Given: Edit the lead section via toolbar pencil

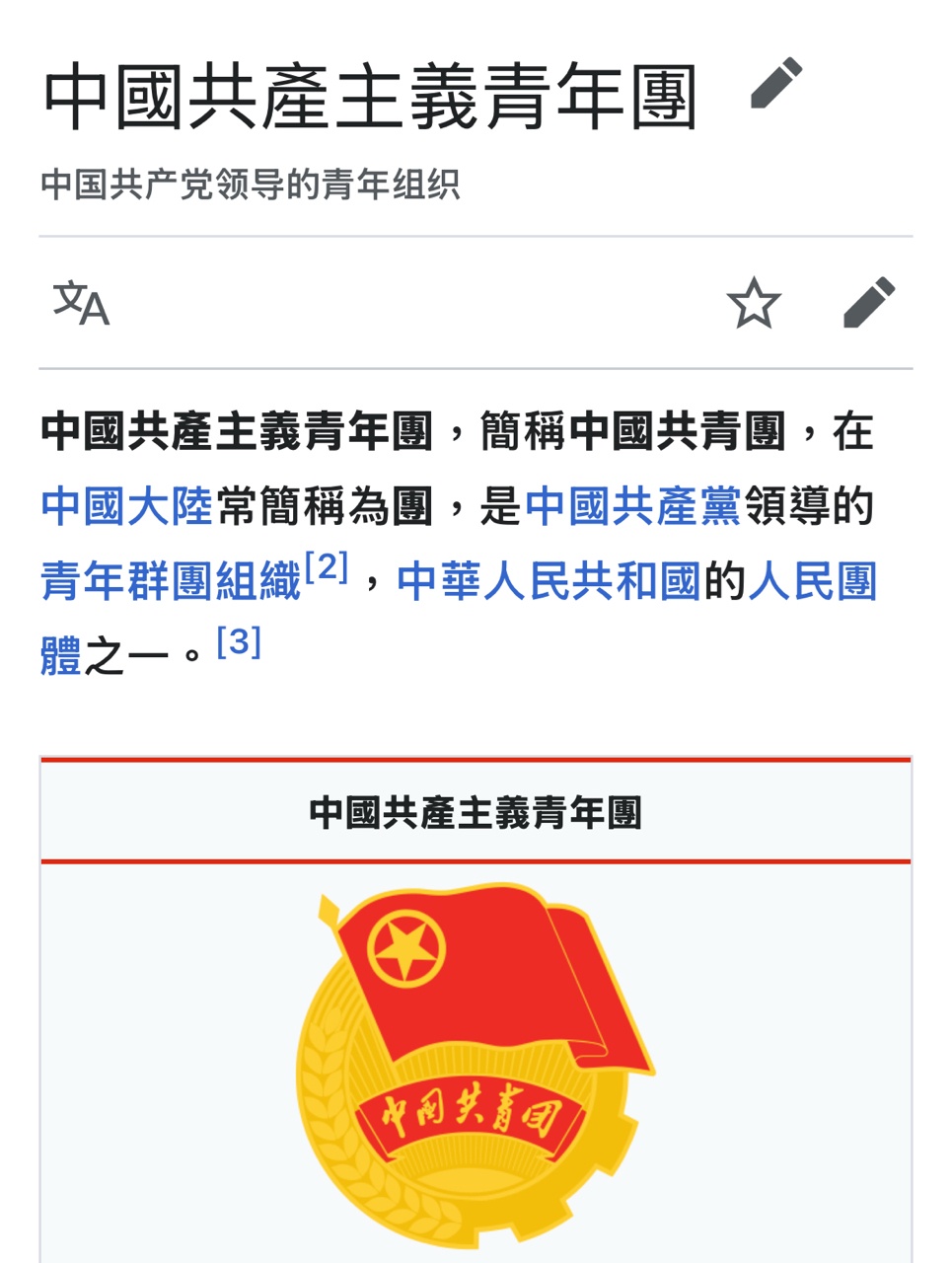Looking at the screenshot, I should coord(869,303).
